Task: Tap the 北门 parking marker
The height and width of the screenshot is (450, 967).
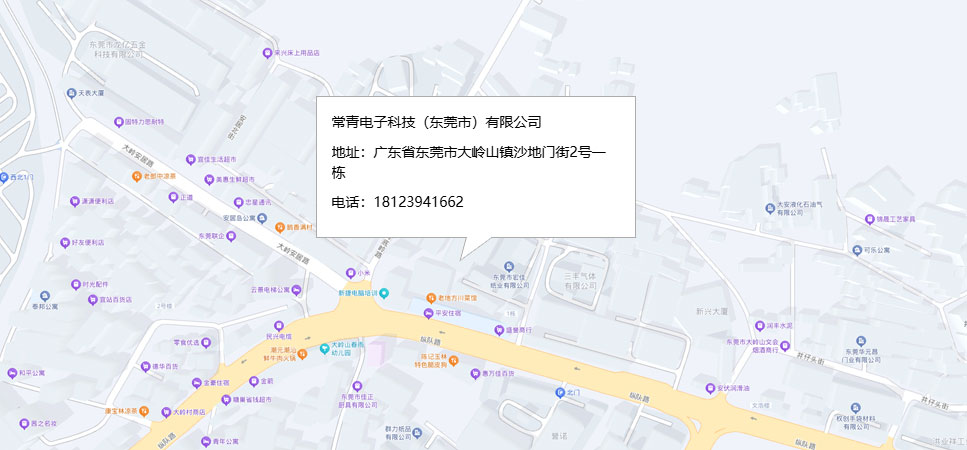Action: coord(560,393)
